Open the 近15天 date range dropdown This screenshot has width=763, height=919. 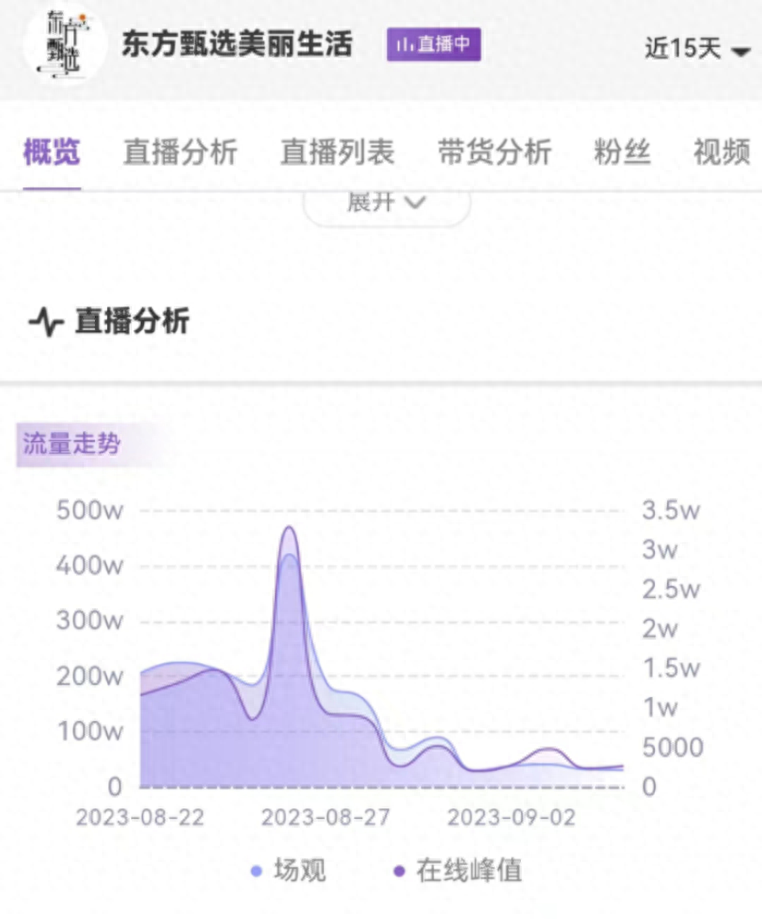tap(697, 48)
